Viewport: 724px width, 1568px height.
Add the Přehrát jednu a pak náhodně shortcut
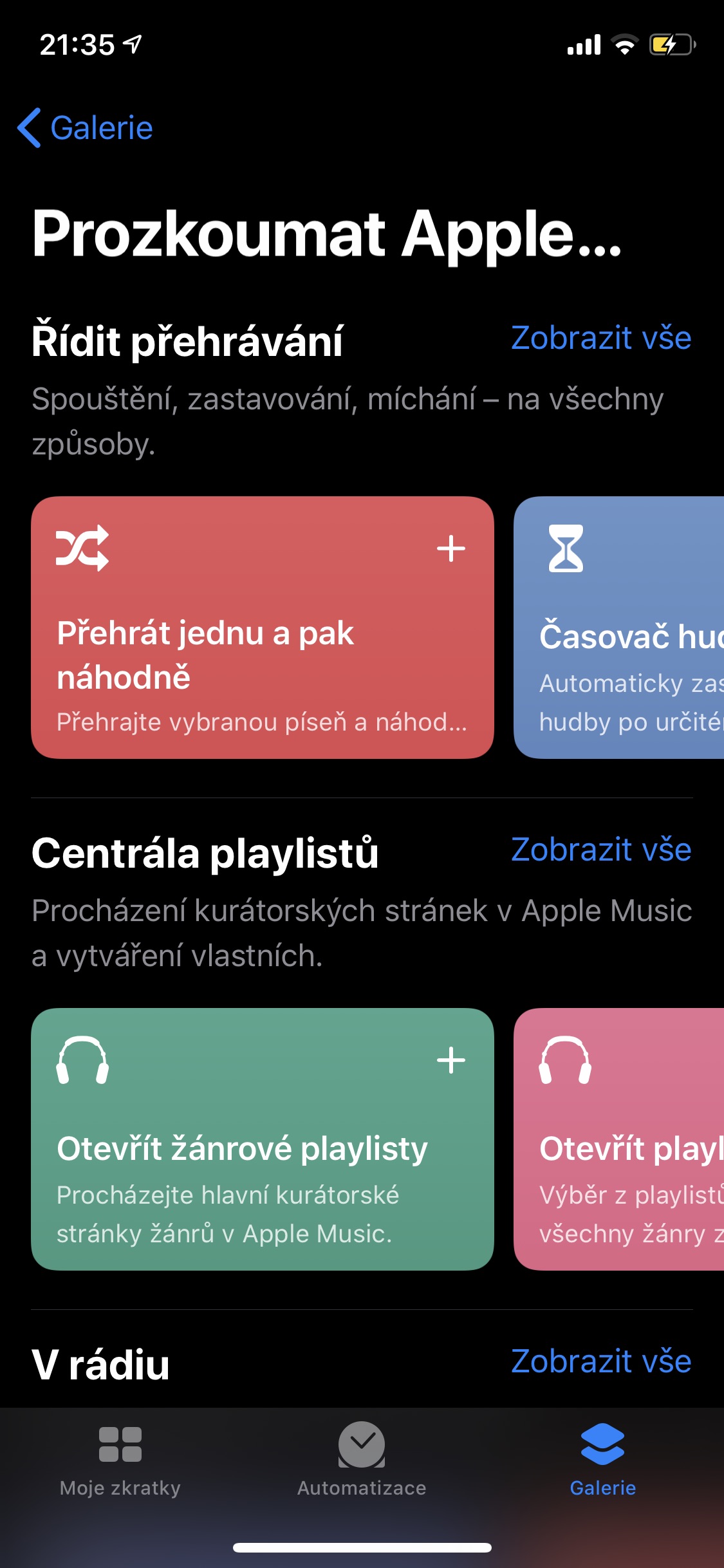[x=450, y=549]
